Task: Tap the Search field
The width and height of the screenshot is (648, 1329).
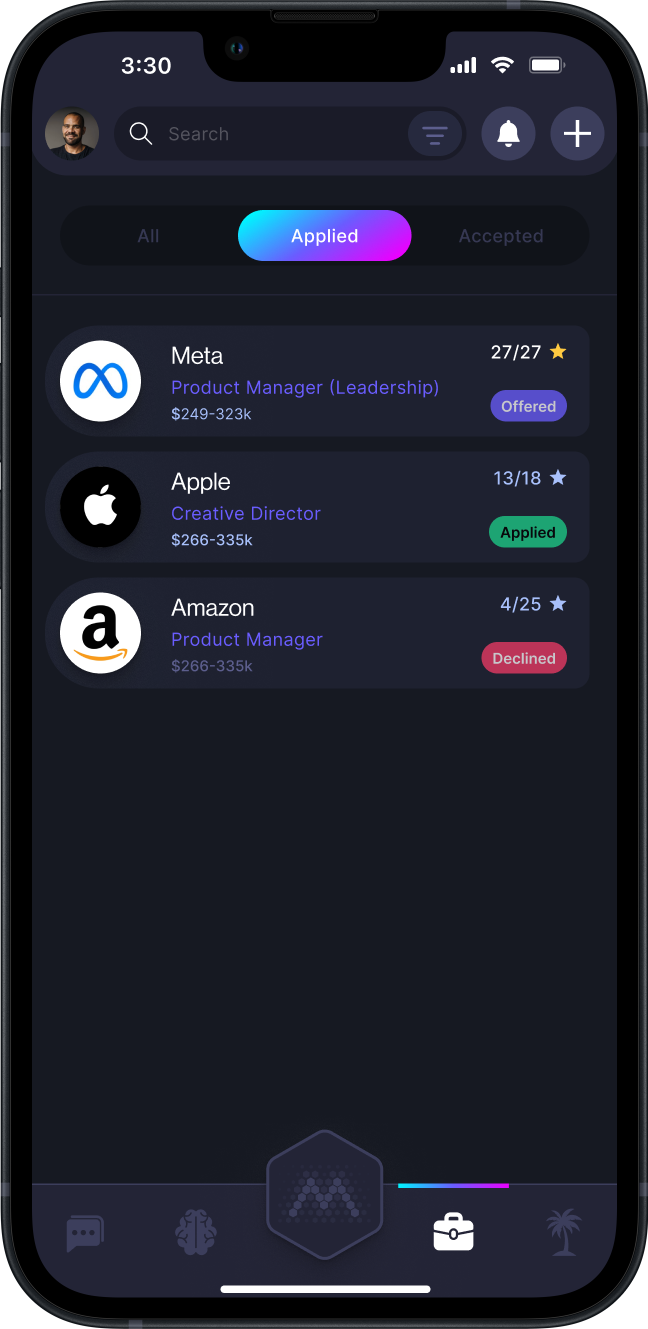Action: pyautogui.click(x=289, y=134)
